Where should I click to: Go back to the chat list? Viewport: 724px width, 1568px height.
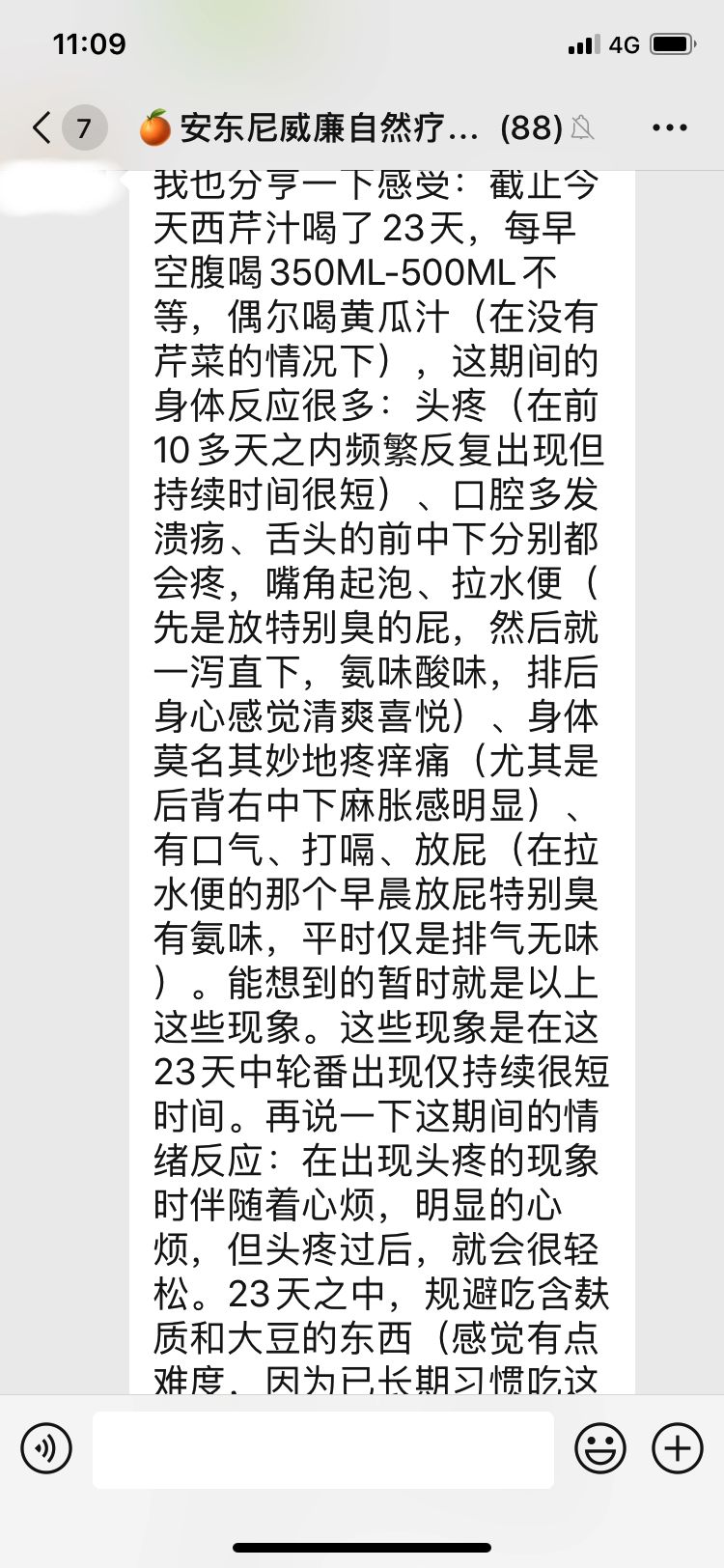tap(42, 127)
